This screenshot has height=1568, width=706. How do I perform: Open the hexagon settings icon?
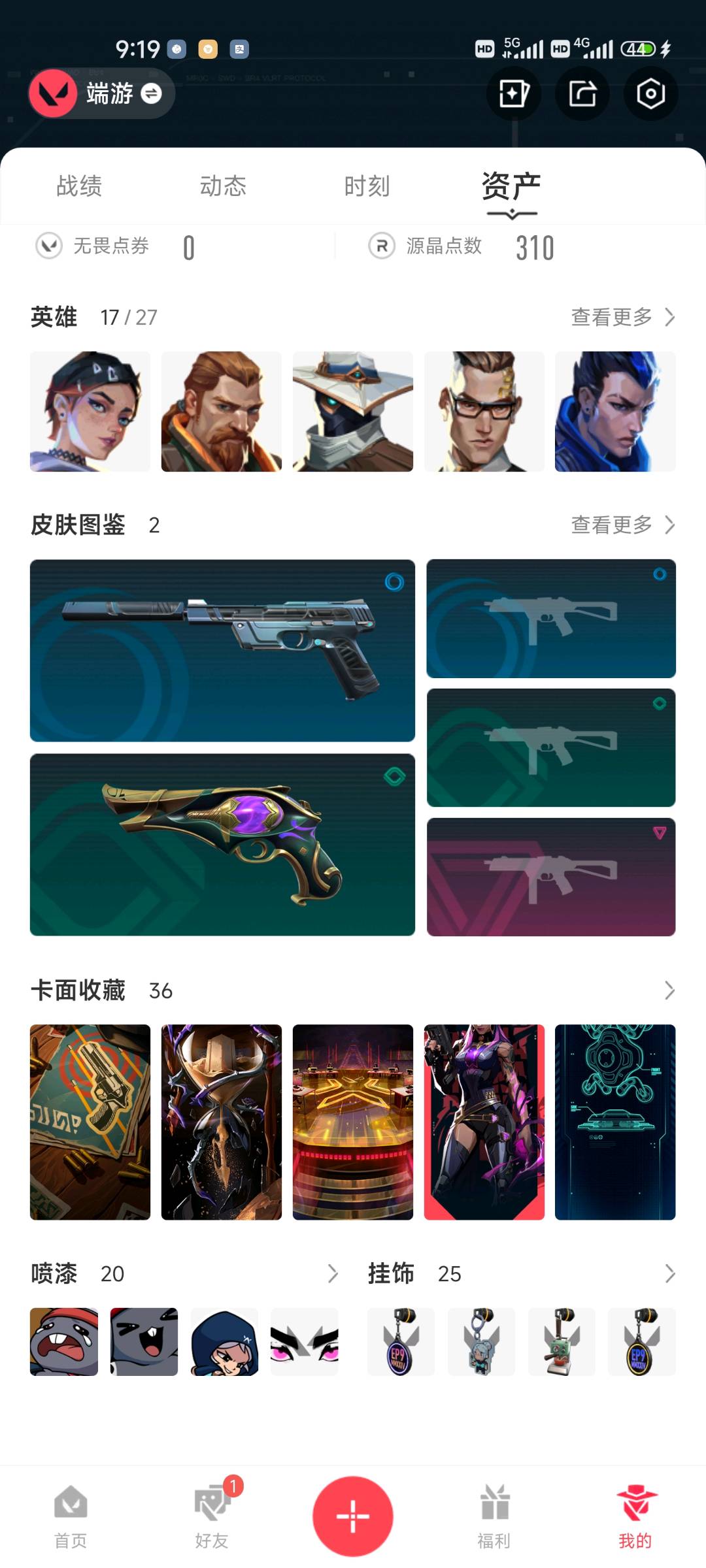click(x=650, y=94)
